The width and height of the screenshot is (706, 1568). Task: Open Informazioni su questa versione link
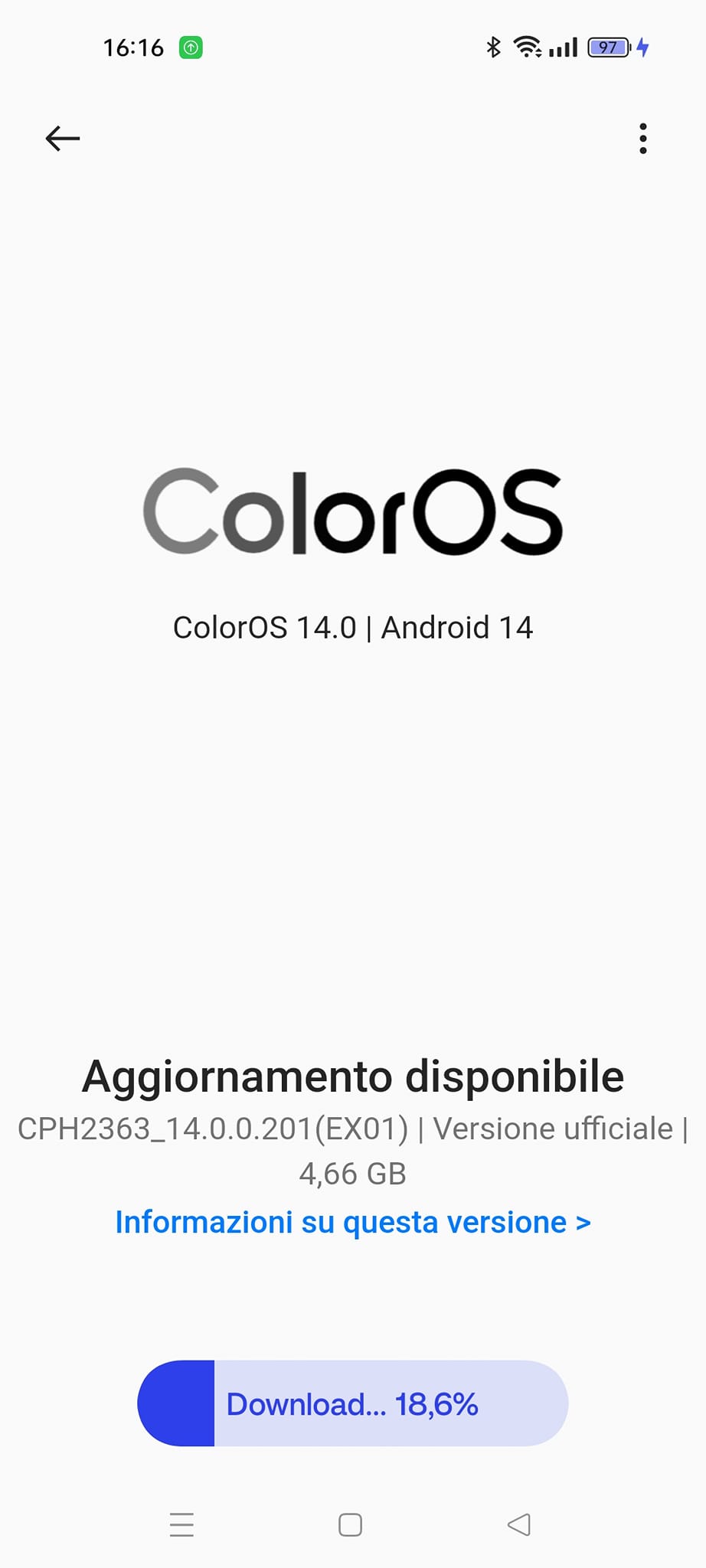(x=353, y=1222)
